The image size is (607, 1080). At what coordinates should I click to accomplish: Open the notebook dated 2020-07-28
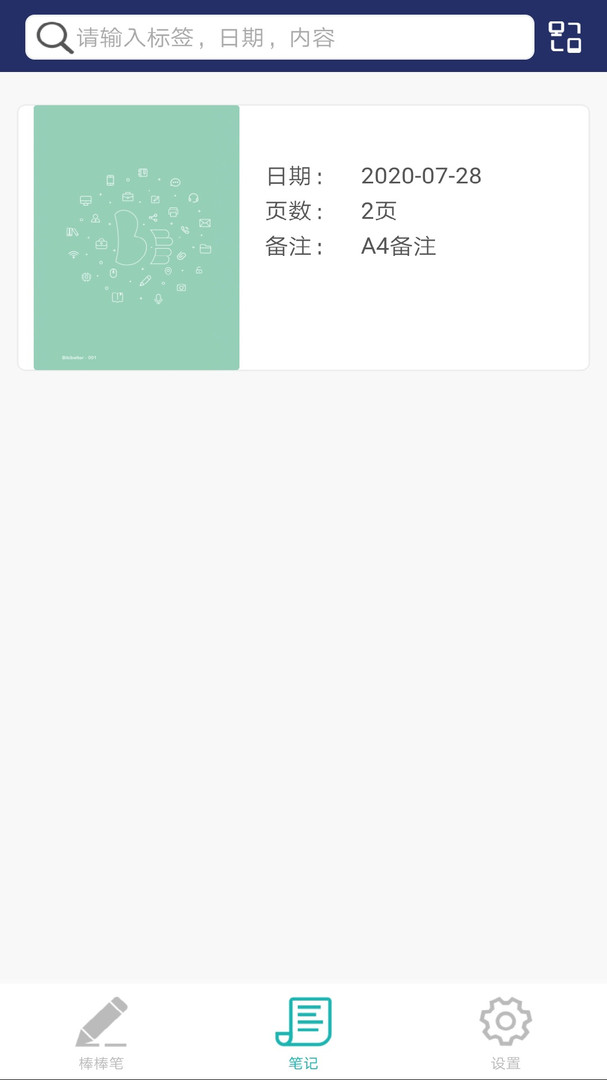coord(303,238)
